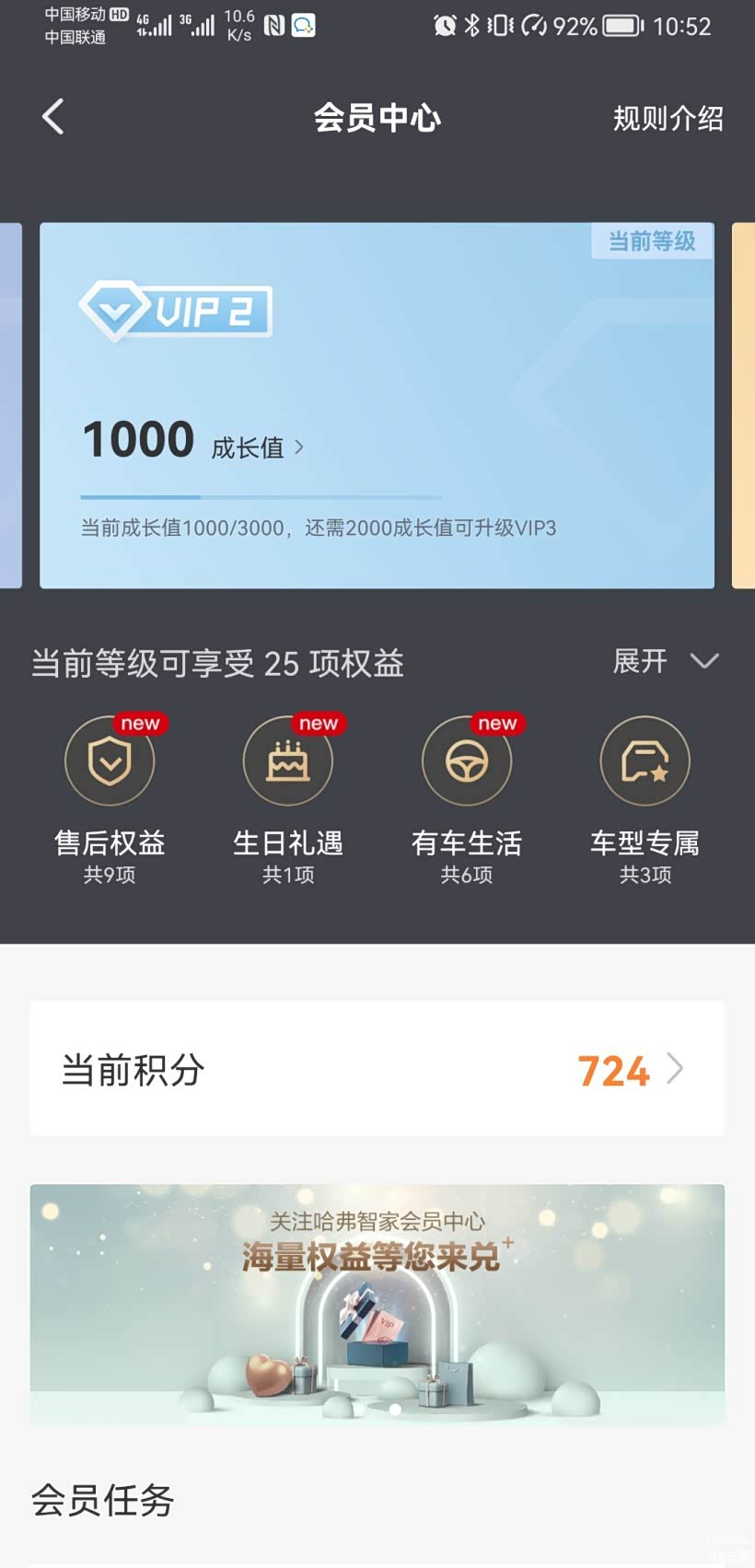The height and width of the screenshot is (1568, 755).
Task: Tap the growth value progress bar
Action: click(261, 497)
